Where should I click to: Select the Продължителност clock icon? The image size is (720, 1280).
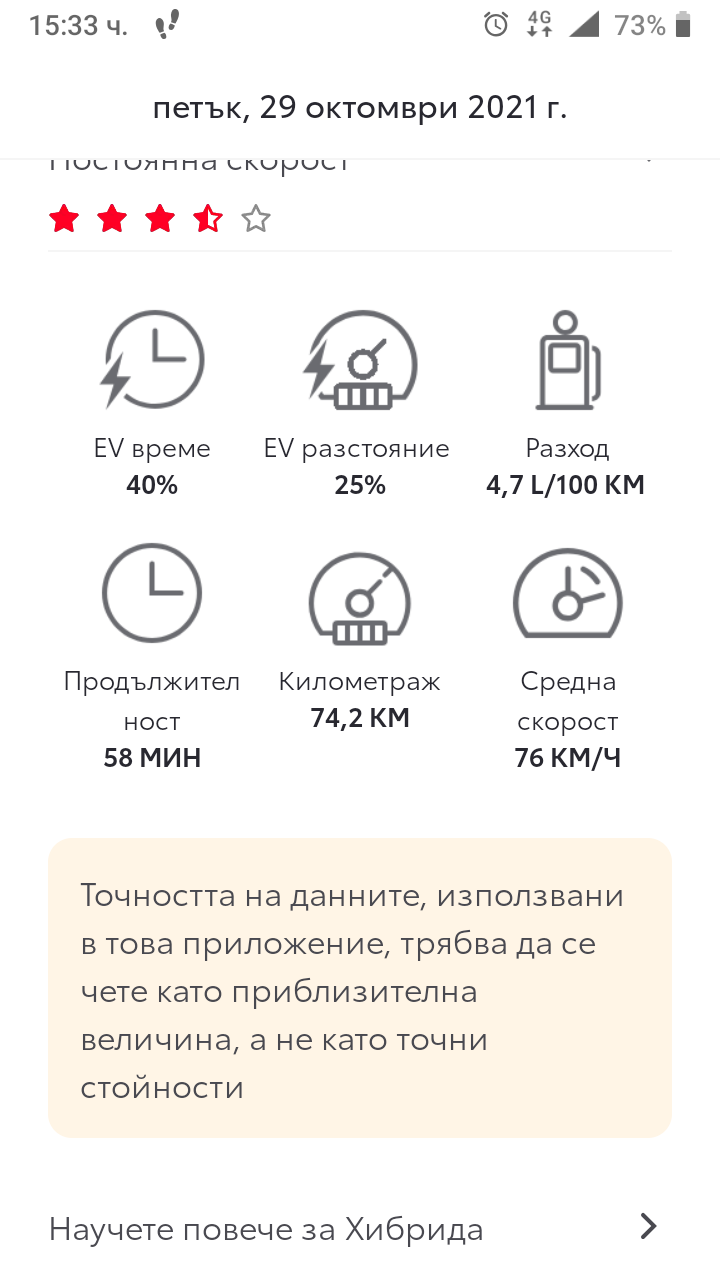[152, 592]
